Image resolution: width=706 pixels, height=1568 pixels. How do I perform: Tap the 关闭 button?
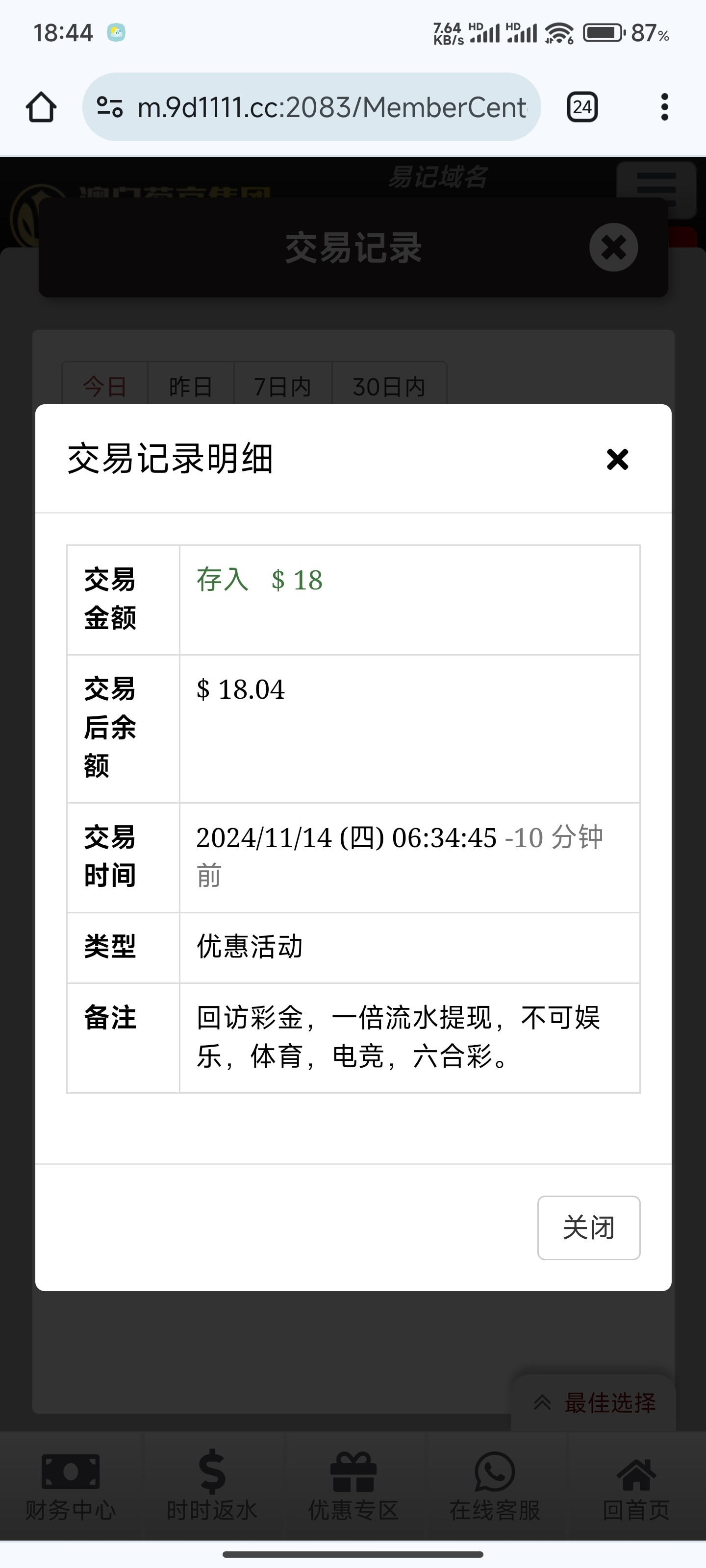tap(588, 1228)
